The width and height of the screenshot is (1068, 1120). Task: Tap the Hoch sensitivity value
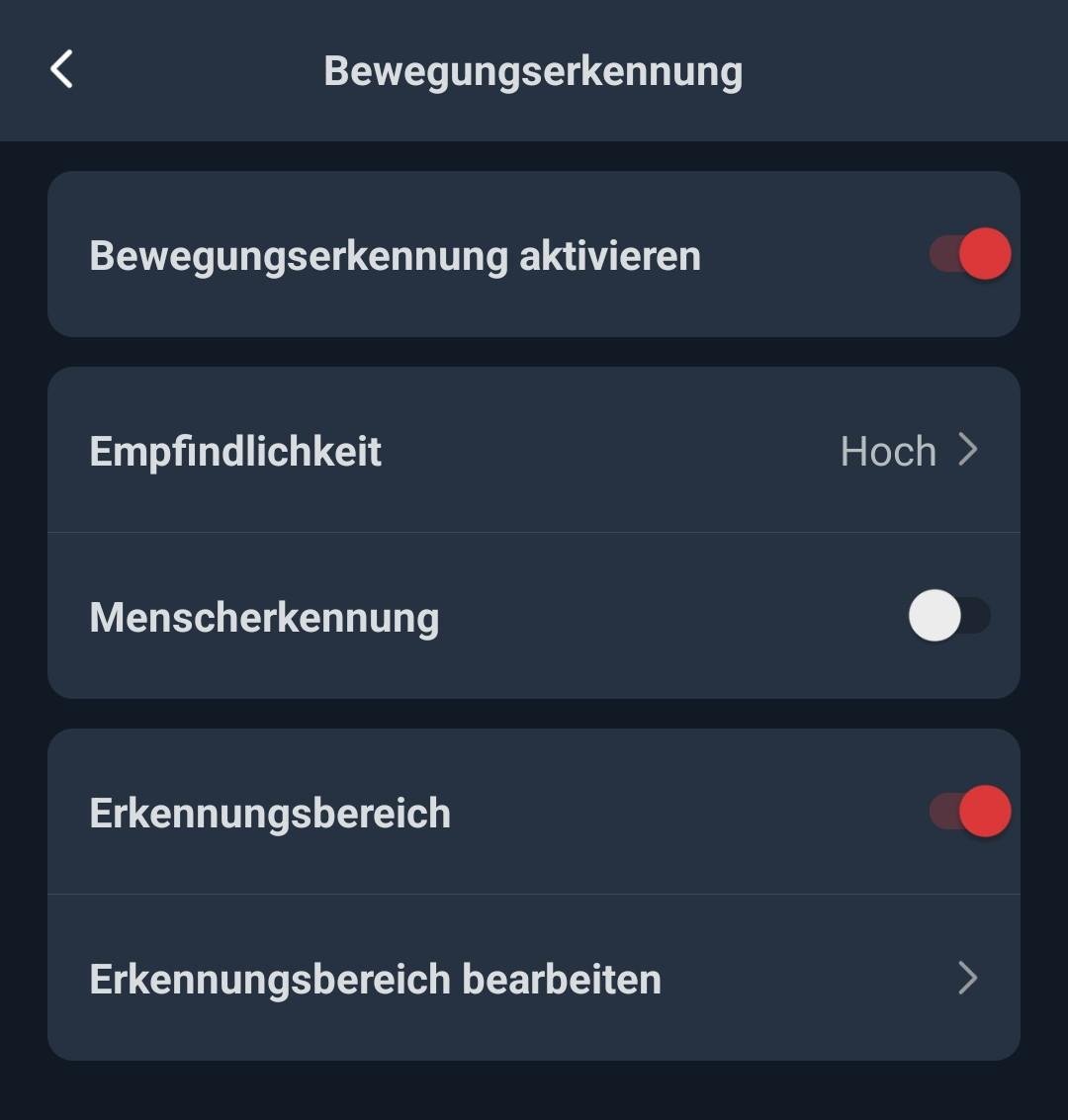coord(887,451)
